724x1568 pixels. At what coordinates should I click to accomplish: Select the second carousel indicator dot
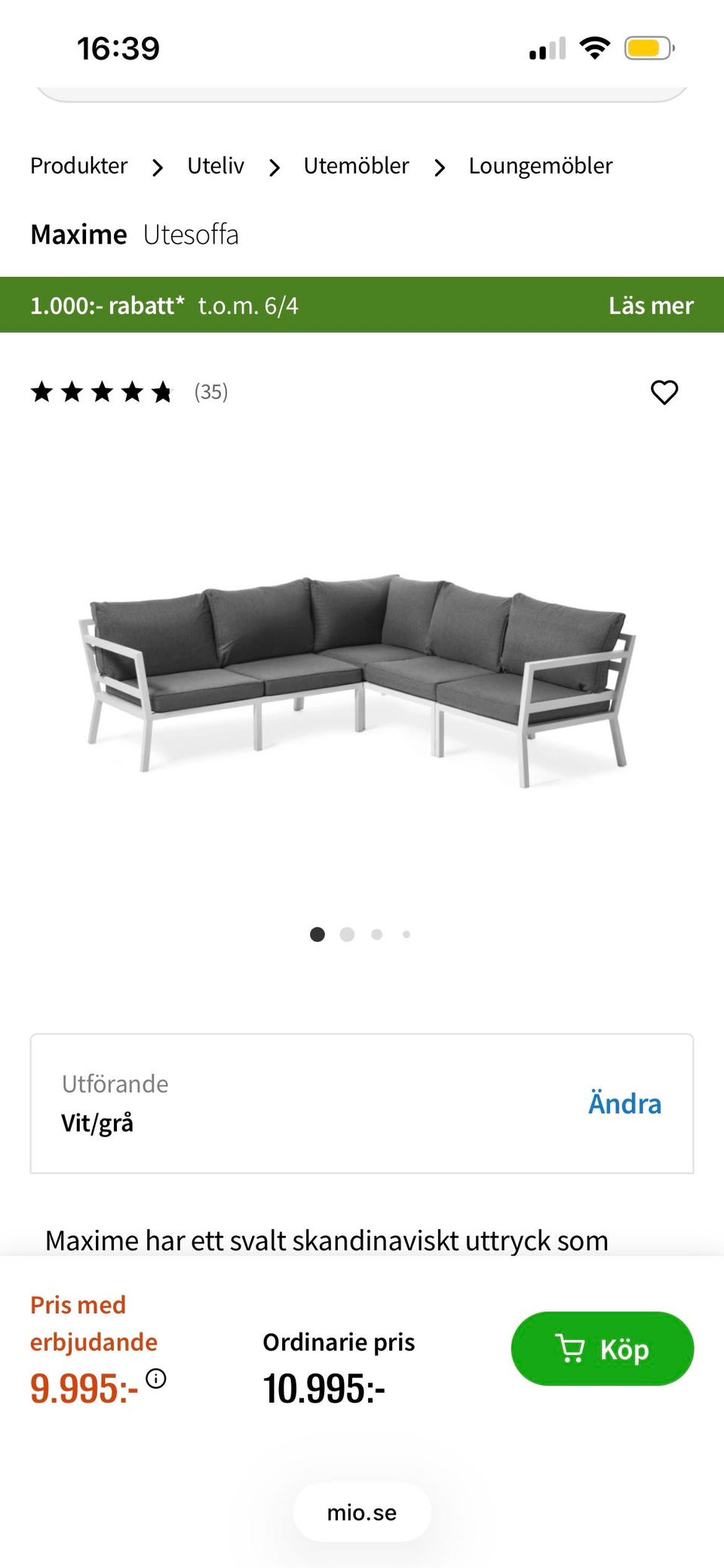pyautogui.click(x=348, y=934)
